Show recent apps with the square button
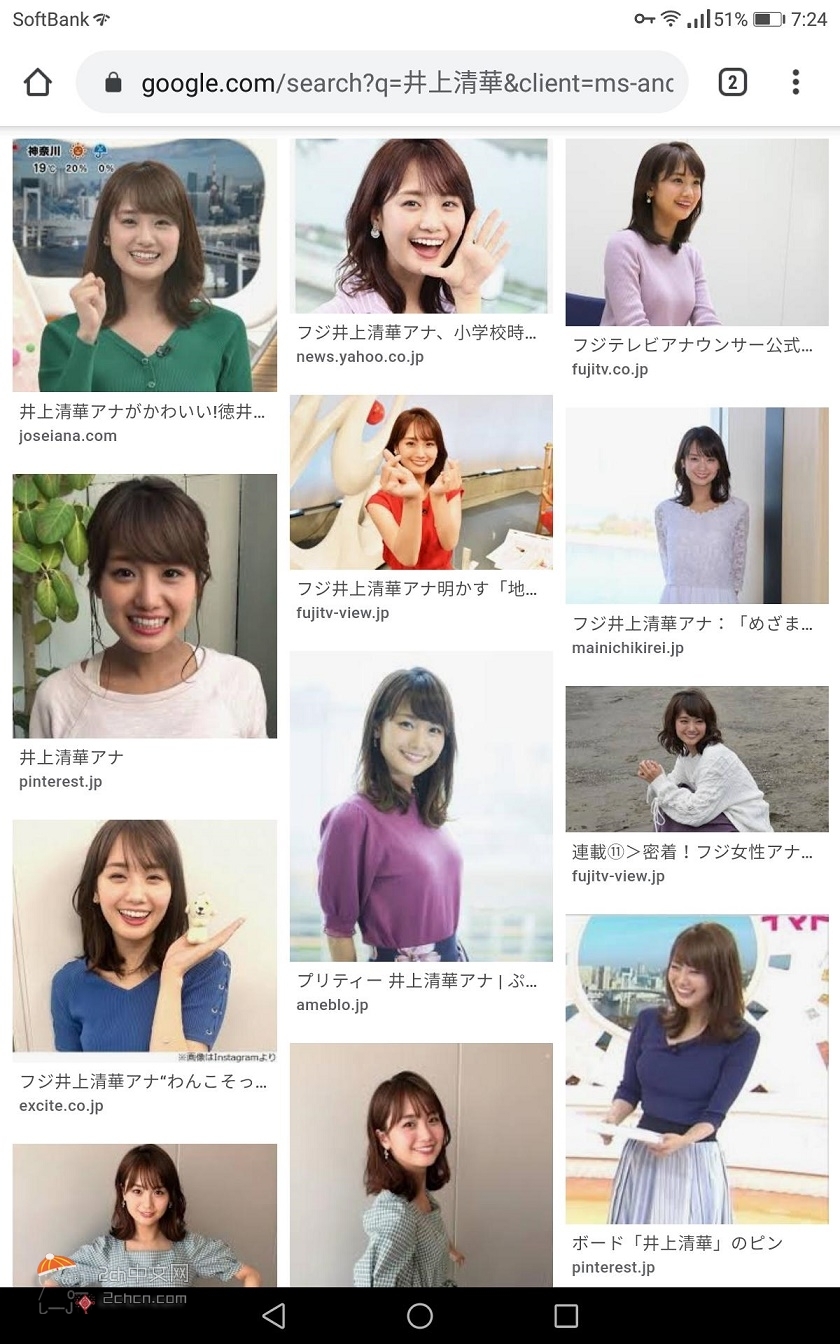 click(x=566, y=1315)
